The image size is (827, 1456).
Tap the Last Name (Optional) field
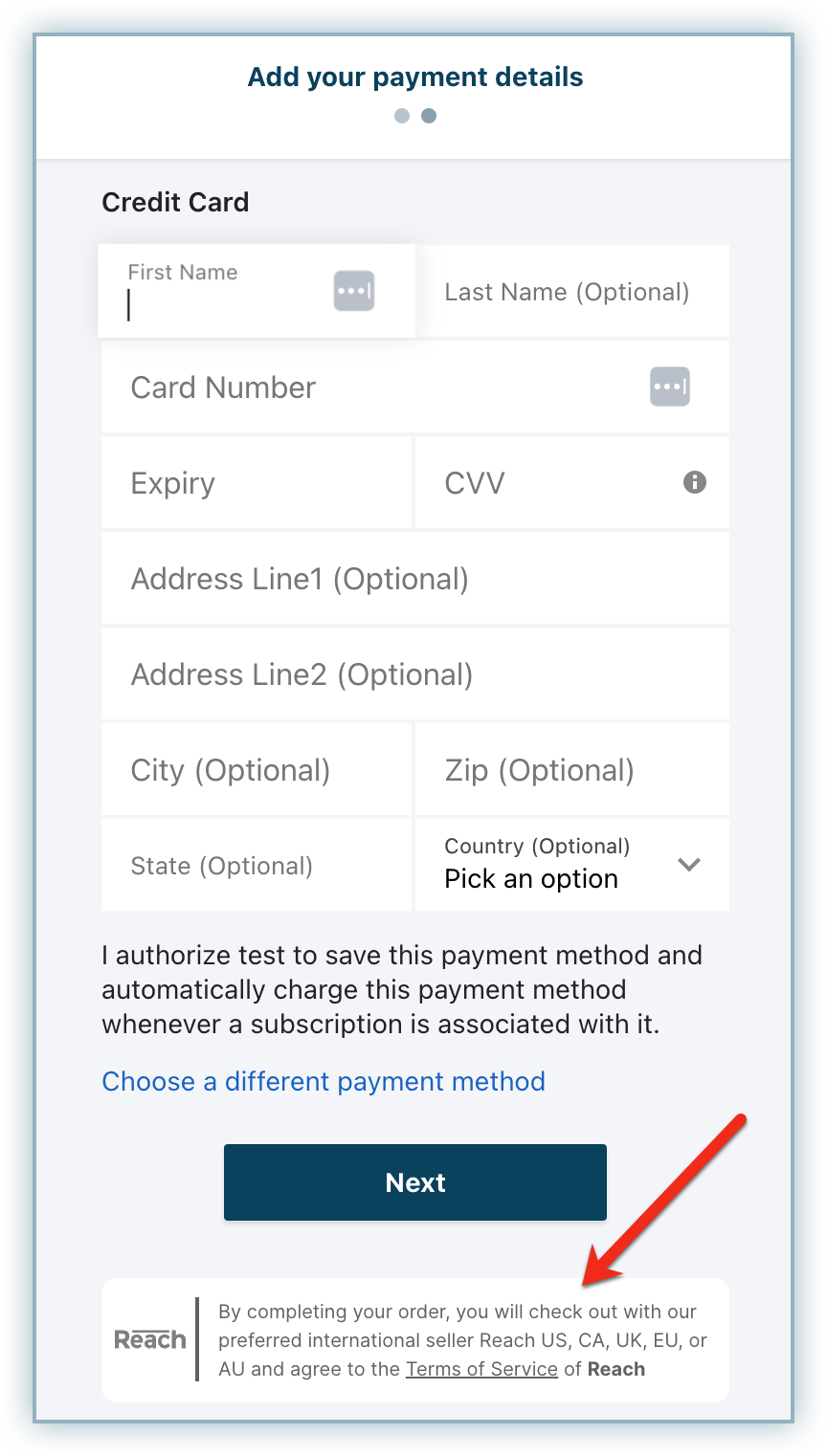pyautogui.click(x=570, y=292)
